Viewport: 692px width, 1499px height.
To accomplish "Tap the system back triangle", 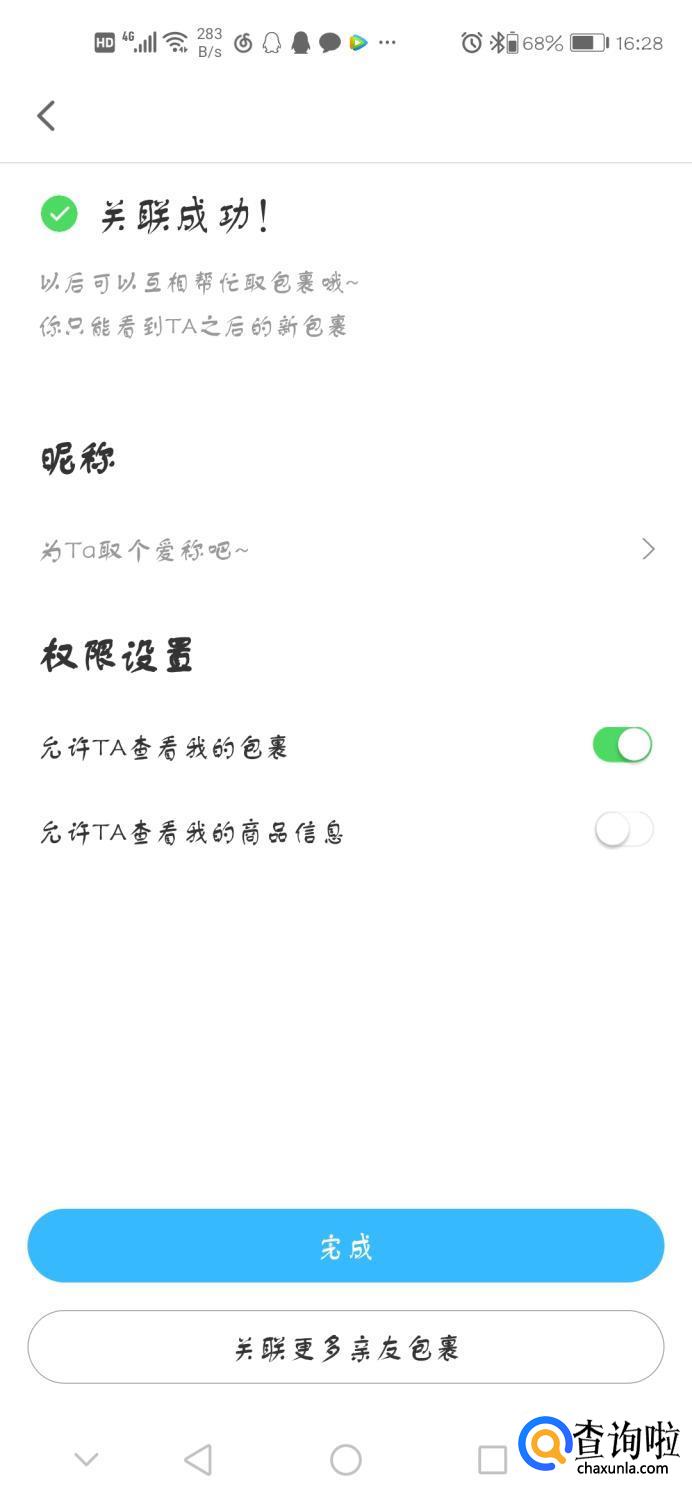I will [198, 1460].
